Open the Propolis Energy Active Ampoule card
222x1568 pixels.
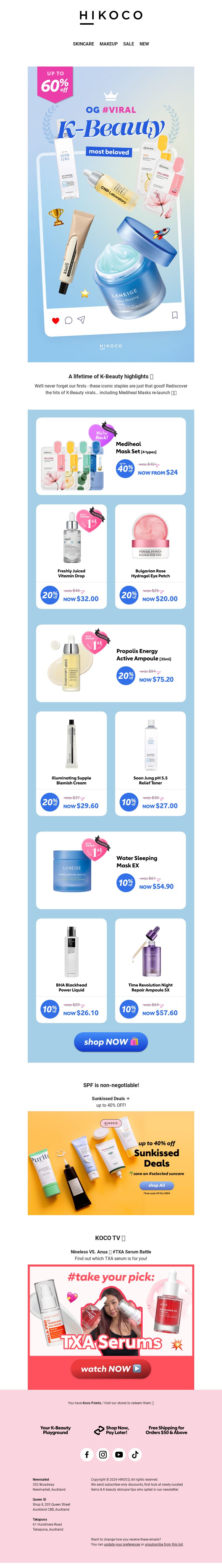coord(111,663)
